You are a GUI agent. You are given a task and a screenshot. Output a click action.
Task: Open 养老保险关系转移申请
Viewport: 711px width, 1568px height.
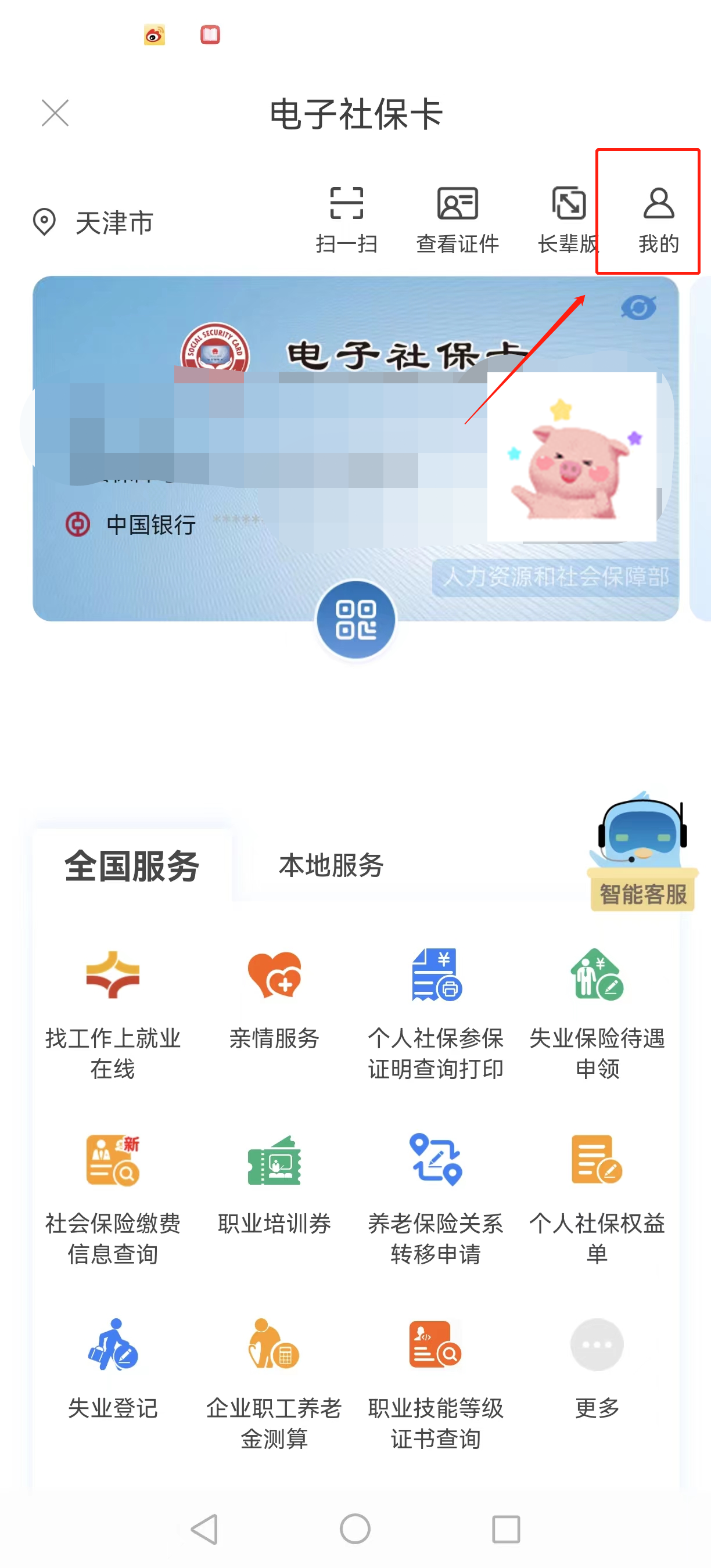(x=436, y=1196)
